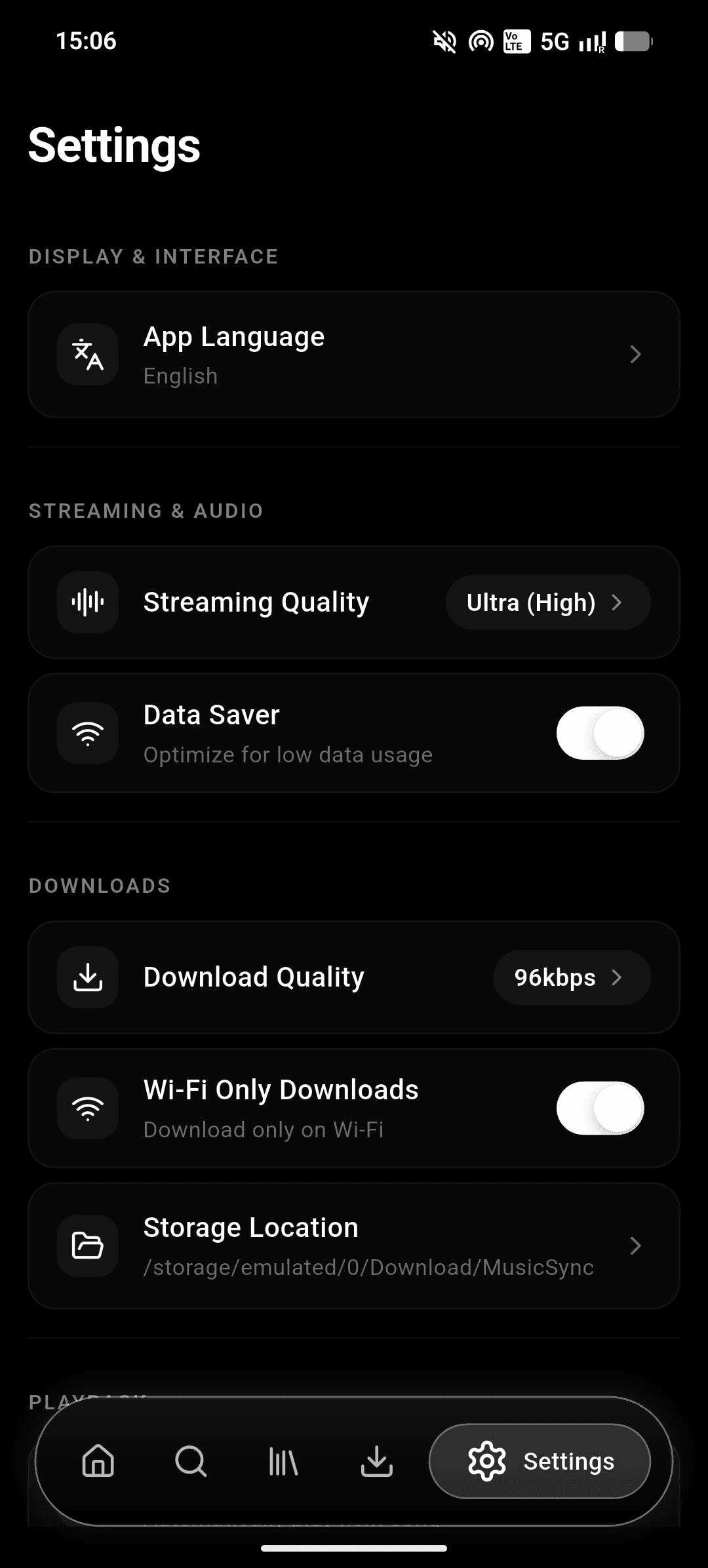The height and width of the screenshot is (1568, 708).
Task: Open the Library icon in bottom navigation
Action: click(282, 1460)
